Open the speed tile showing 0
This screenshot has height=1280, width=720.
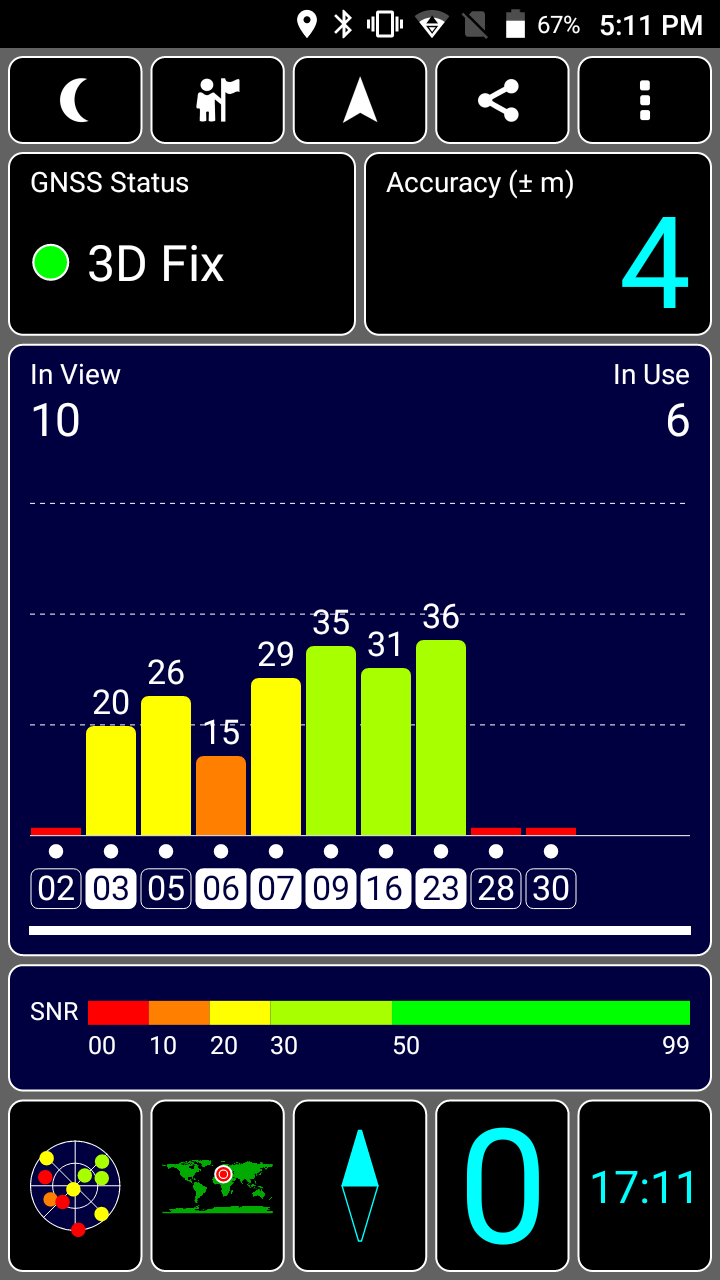[502, 1186]
